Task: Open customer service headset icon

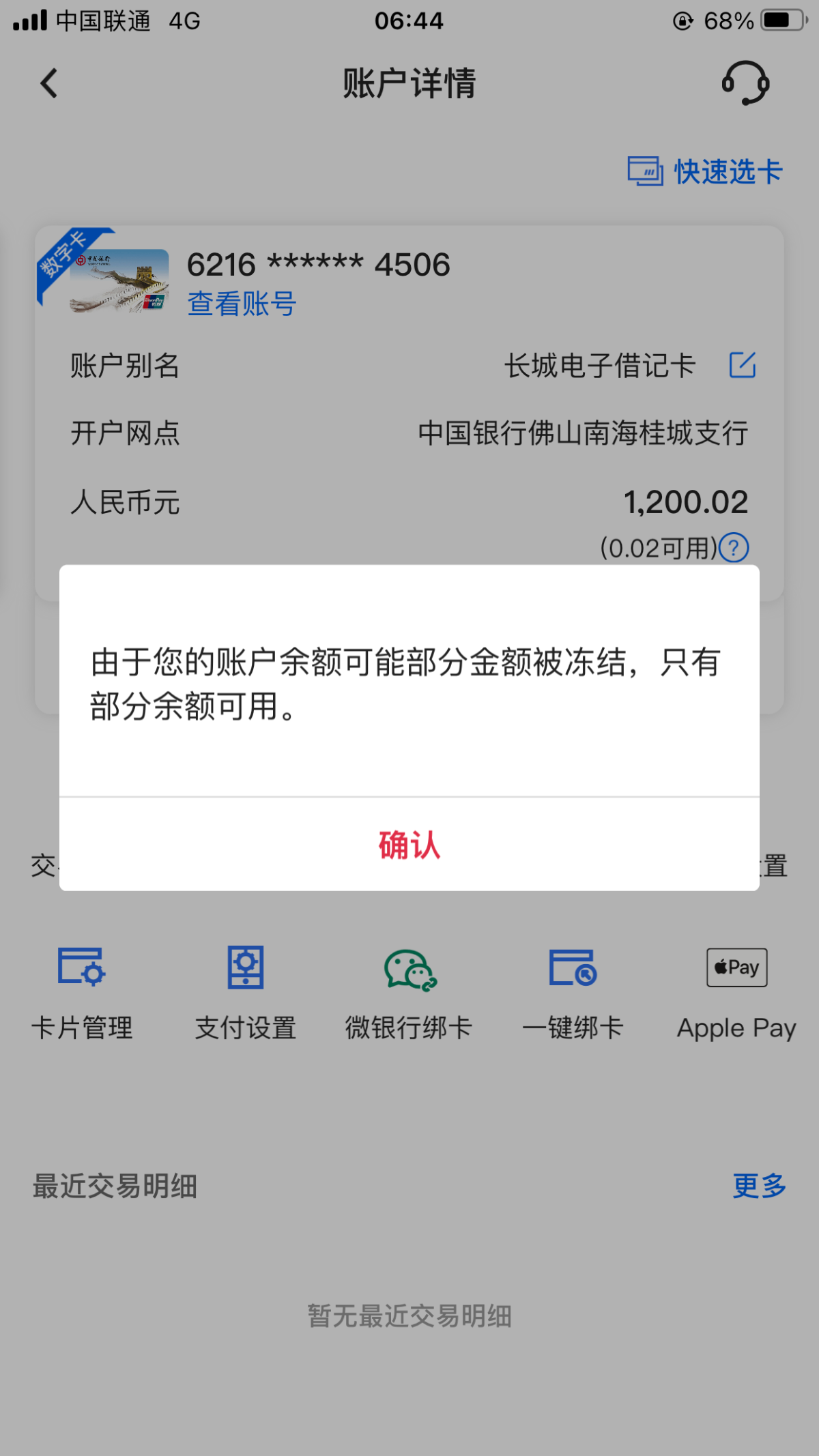Action: coord(745,83)
